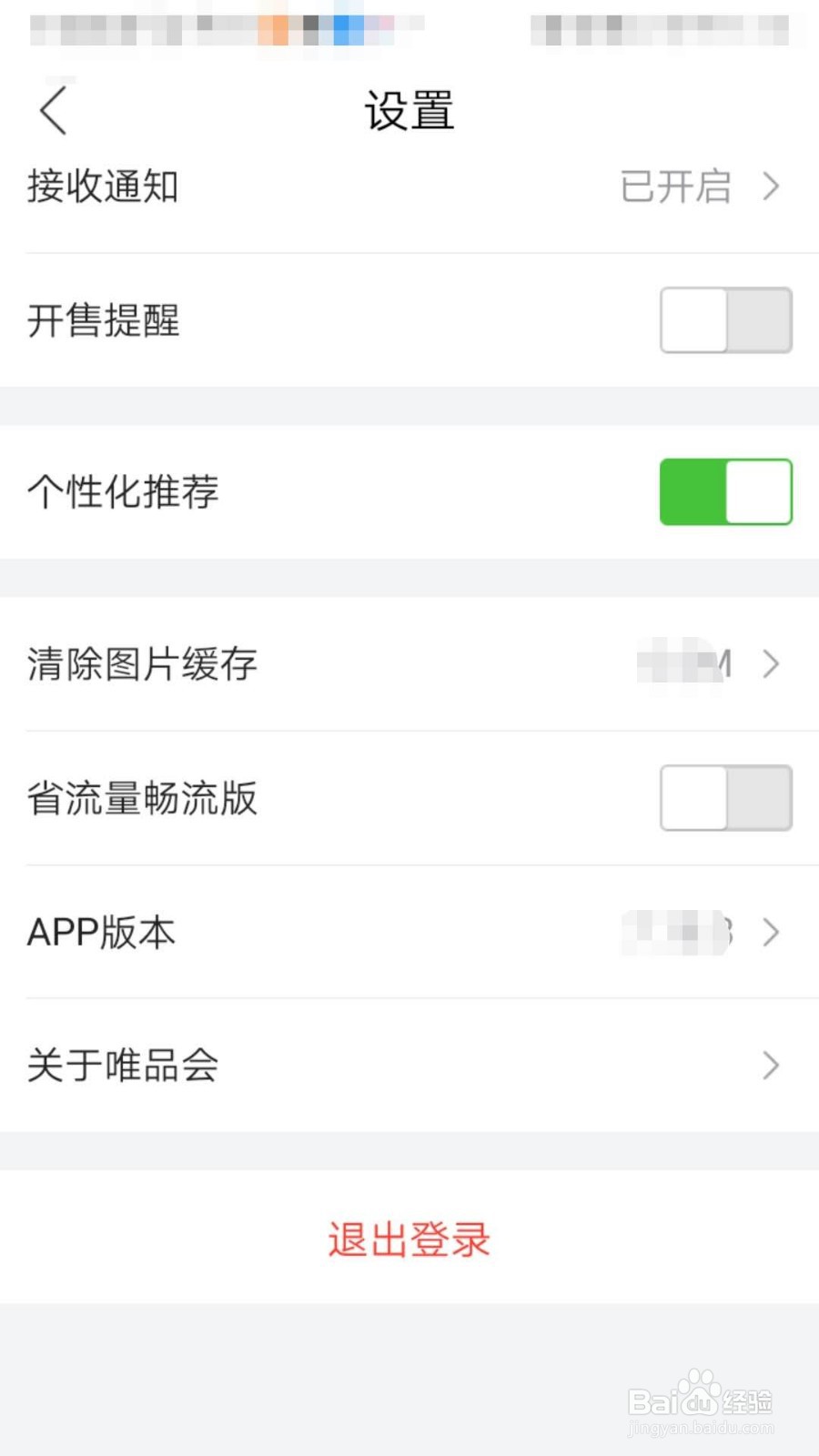Tap the blurred status bar area
This screenshot has height=1456, width=819.
coord(409,27)
